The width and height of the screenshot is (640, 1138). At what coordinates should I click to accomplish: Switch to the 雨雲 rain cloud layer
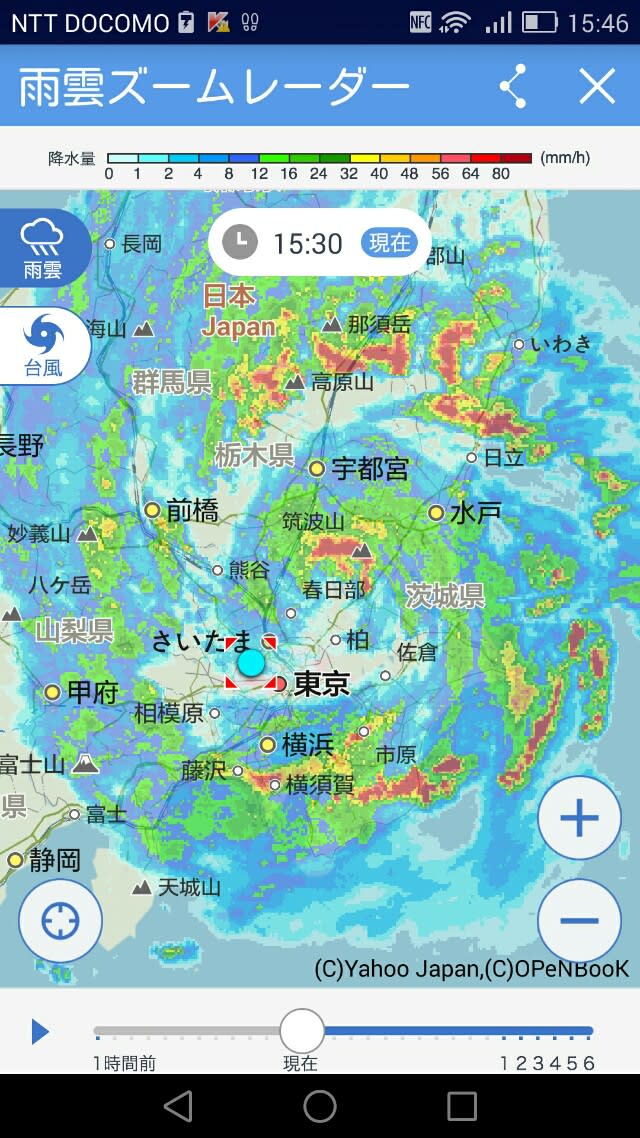pos(43,248)
